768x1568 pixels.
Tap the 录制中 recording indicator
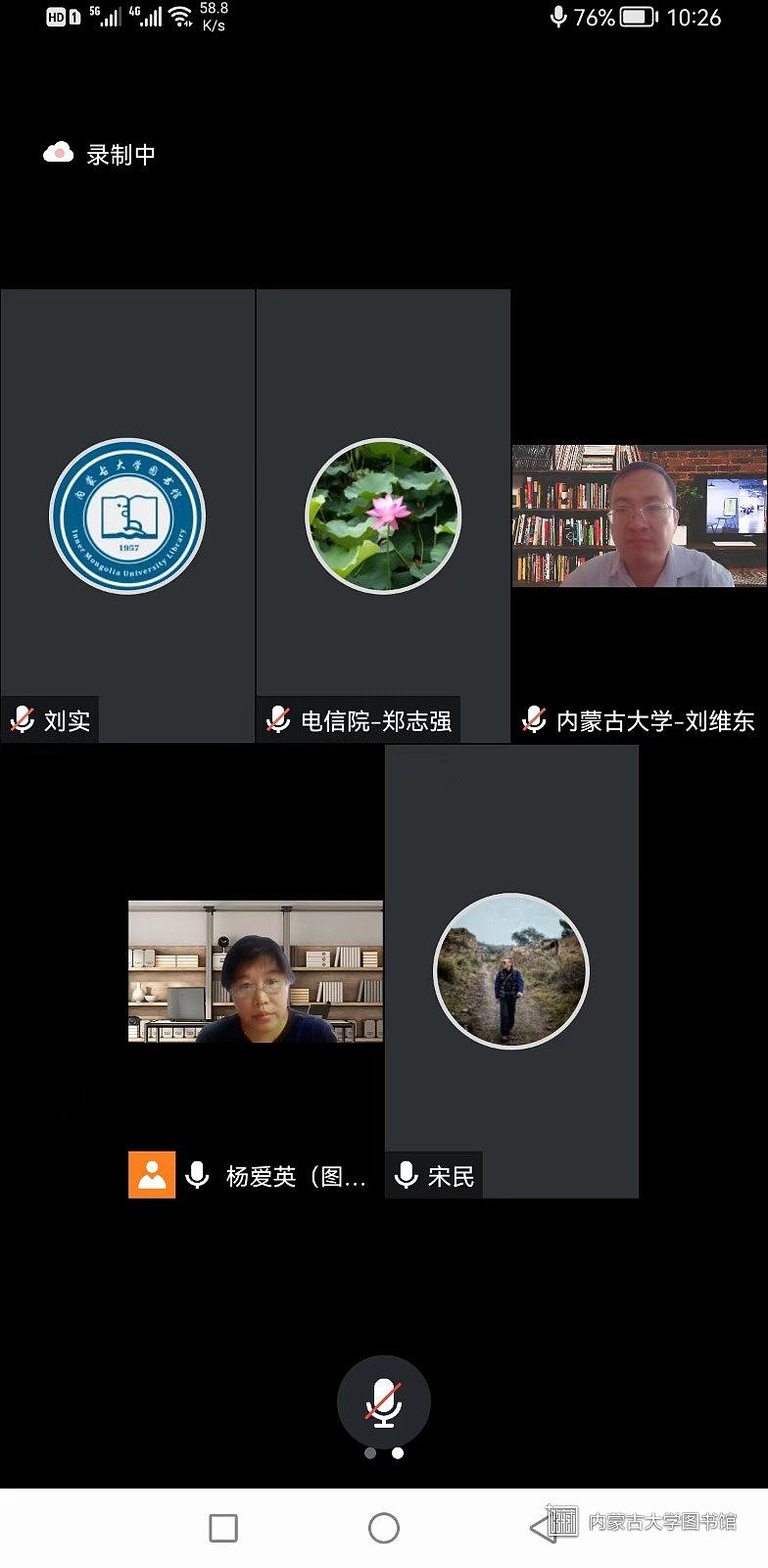[x=100, y=155]
